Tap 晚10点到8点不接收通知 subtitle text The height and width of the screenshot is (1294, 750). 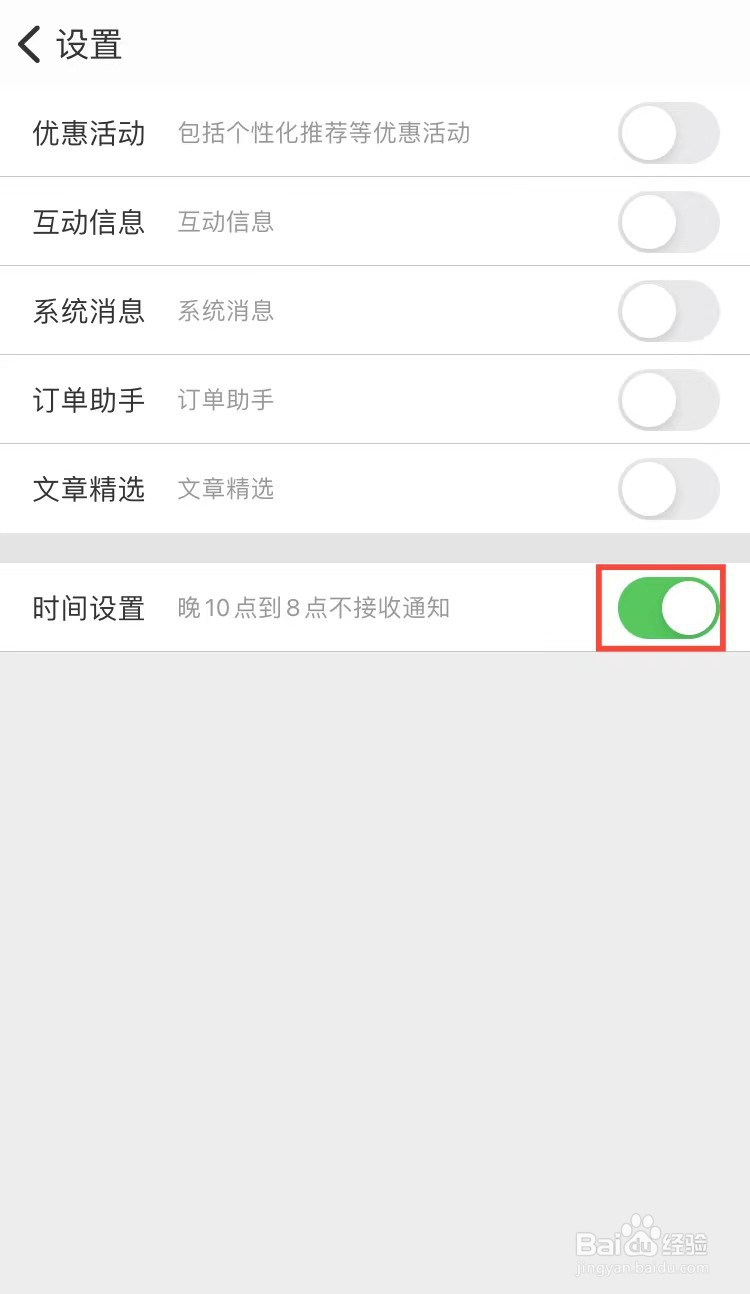[x=315, y=607]
